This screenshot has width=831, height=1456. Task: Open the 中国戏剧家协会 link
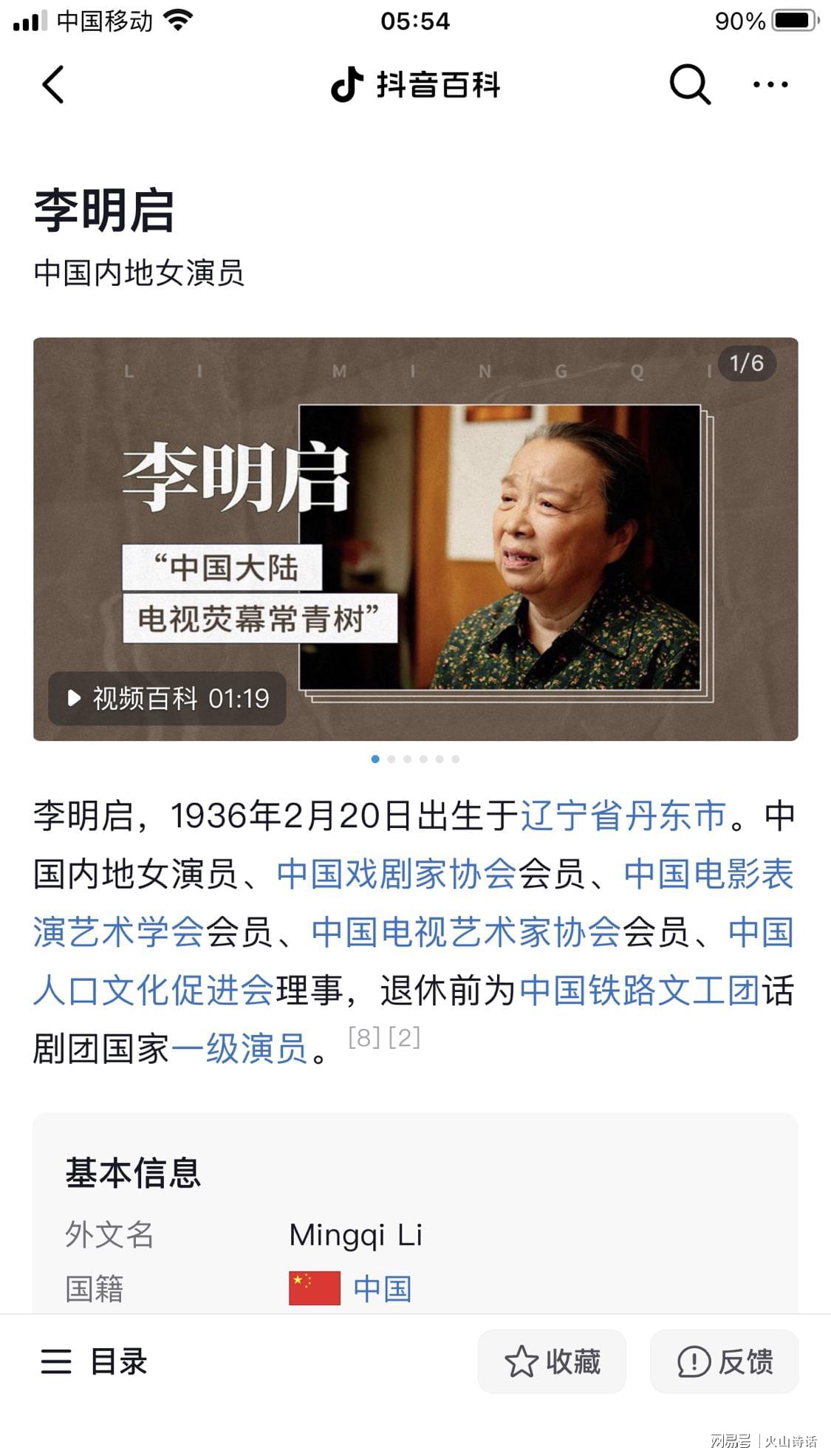tap(397, 875)
